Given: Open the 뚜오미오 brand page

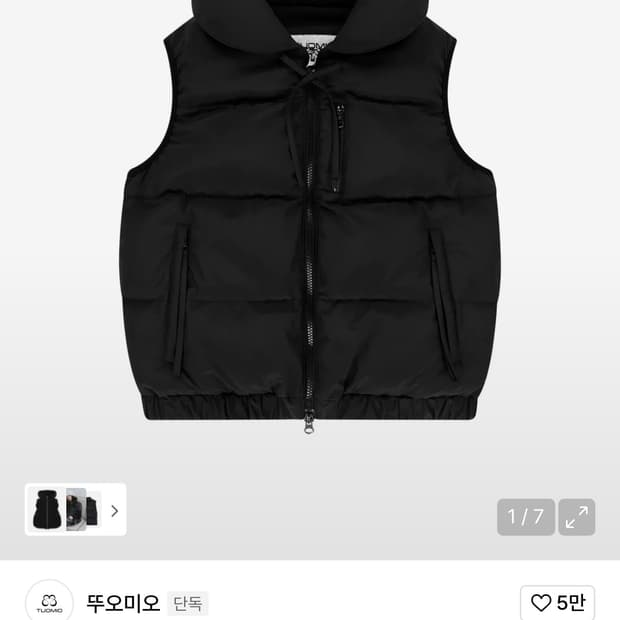Looking at the screenshot, I should click(x=124, y=603).
